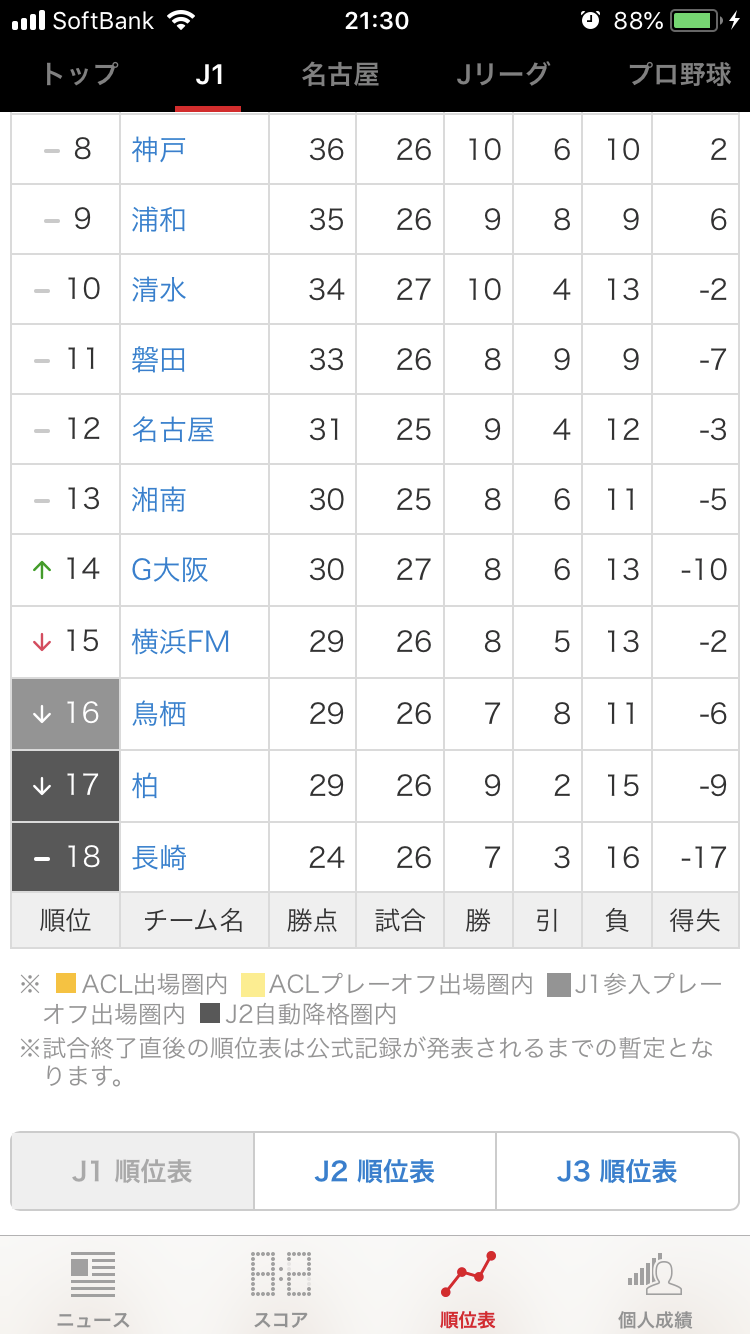The height and width of the screenshot is (1334, 750).
Task: Switch to the J3 順位表
Action: click(617, 1171)
